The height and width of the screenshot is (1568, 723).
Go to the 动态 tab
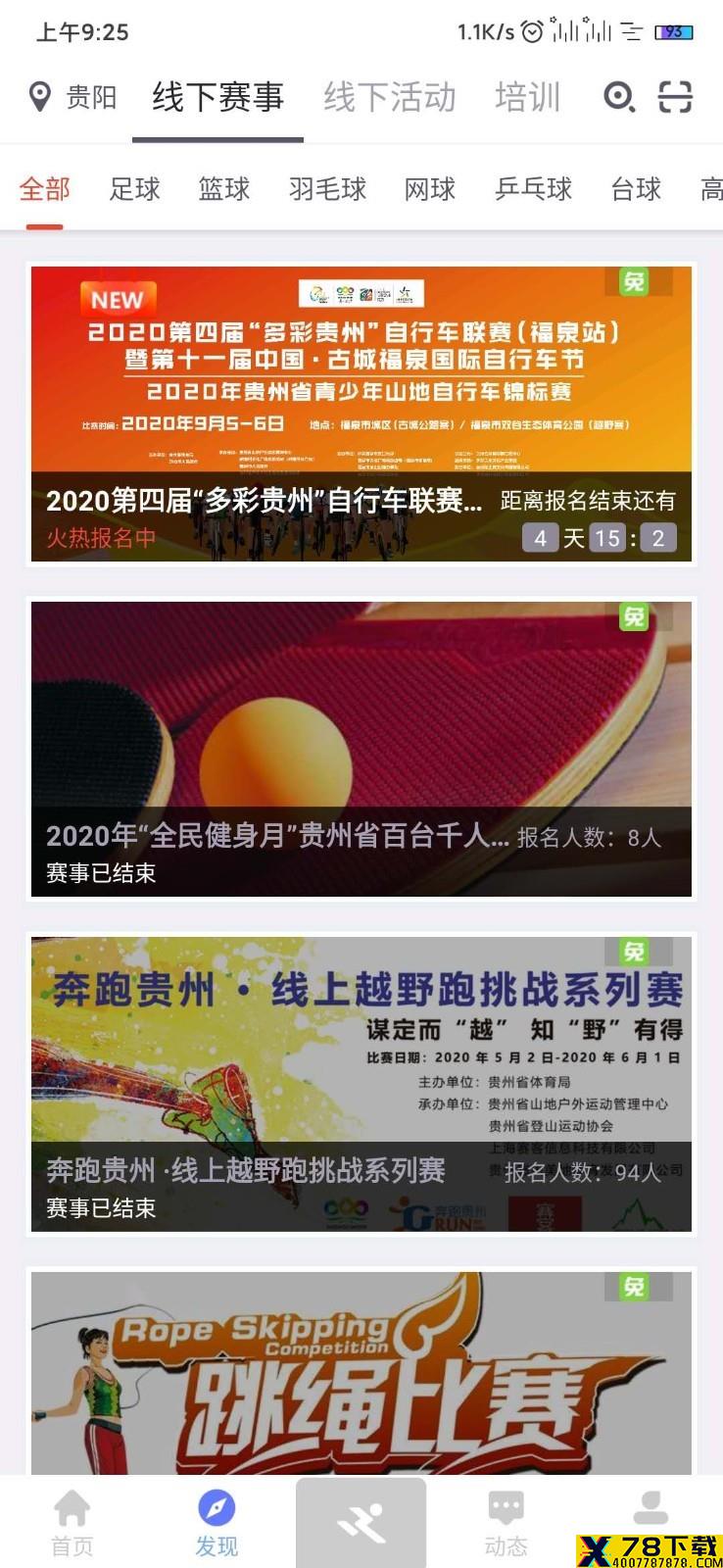pyautogui.click(x=506, y=1524)
